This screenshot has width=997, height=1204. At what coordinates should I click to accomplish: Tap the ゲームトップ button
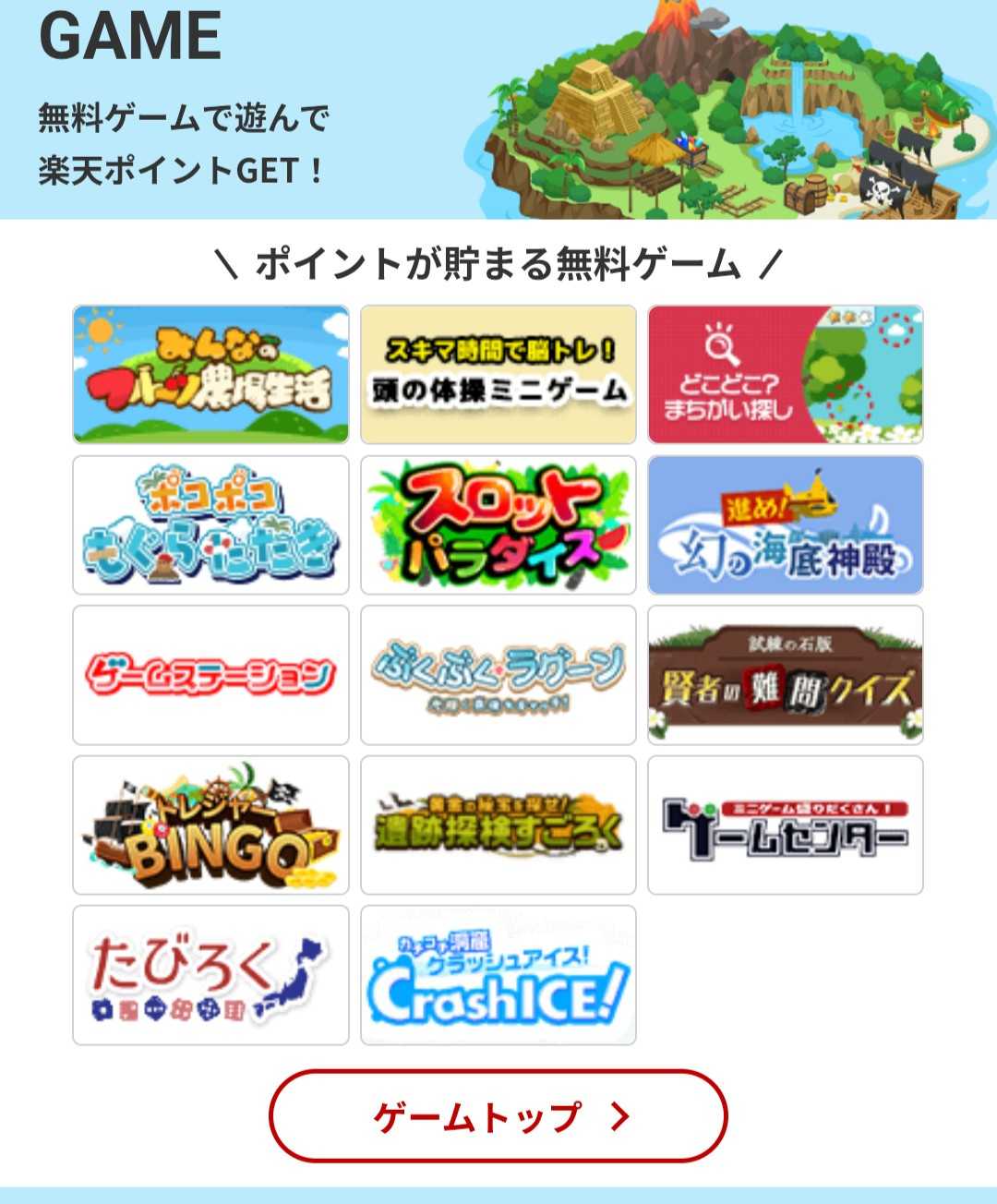(x=498, y=1115)
